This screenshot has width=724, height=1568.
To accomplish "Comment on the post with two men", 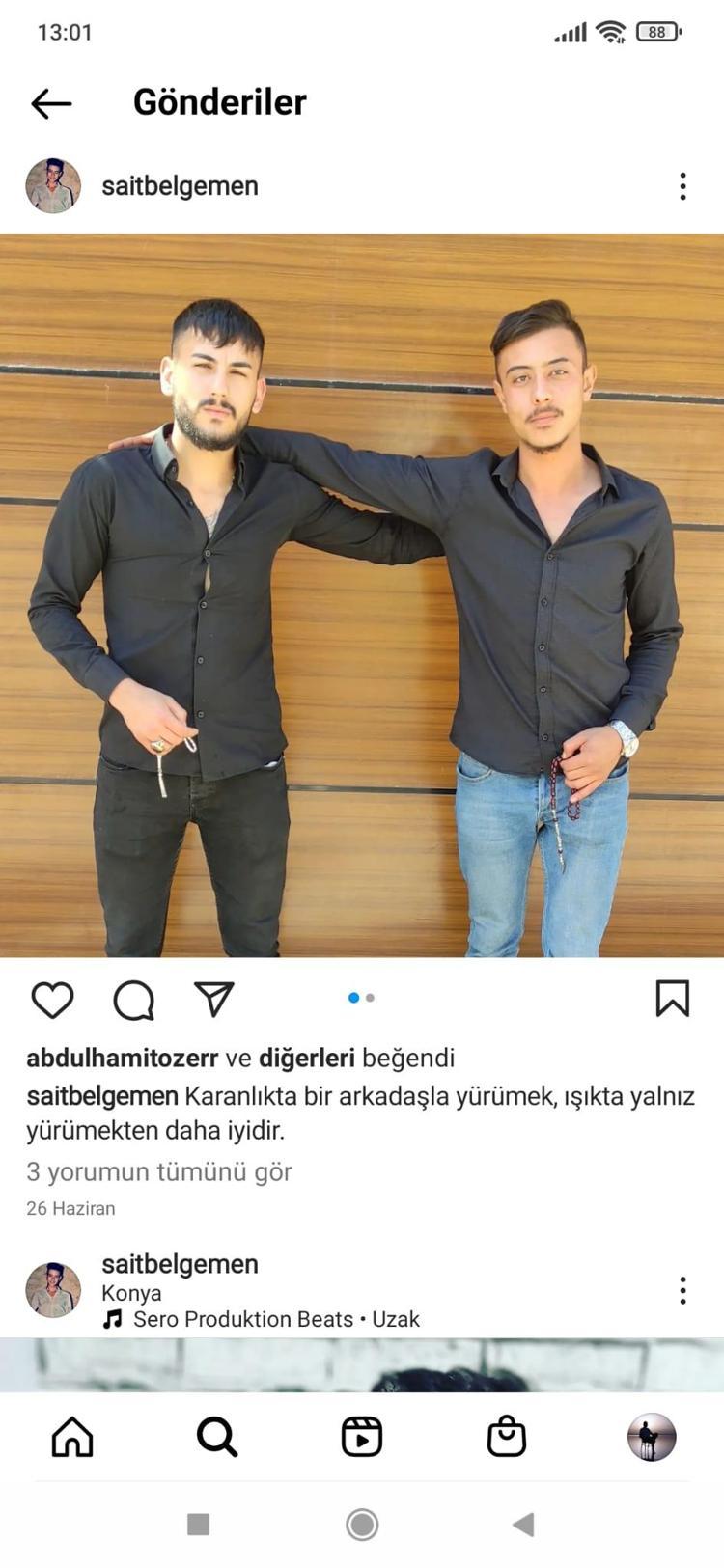I will 134,1000.
